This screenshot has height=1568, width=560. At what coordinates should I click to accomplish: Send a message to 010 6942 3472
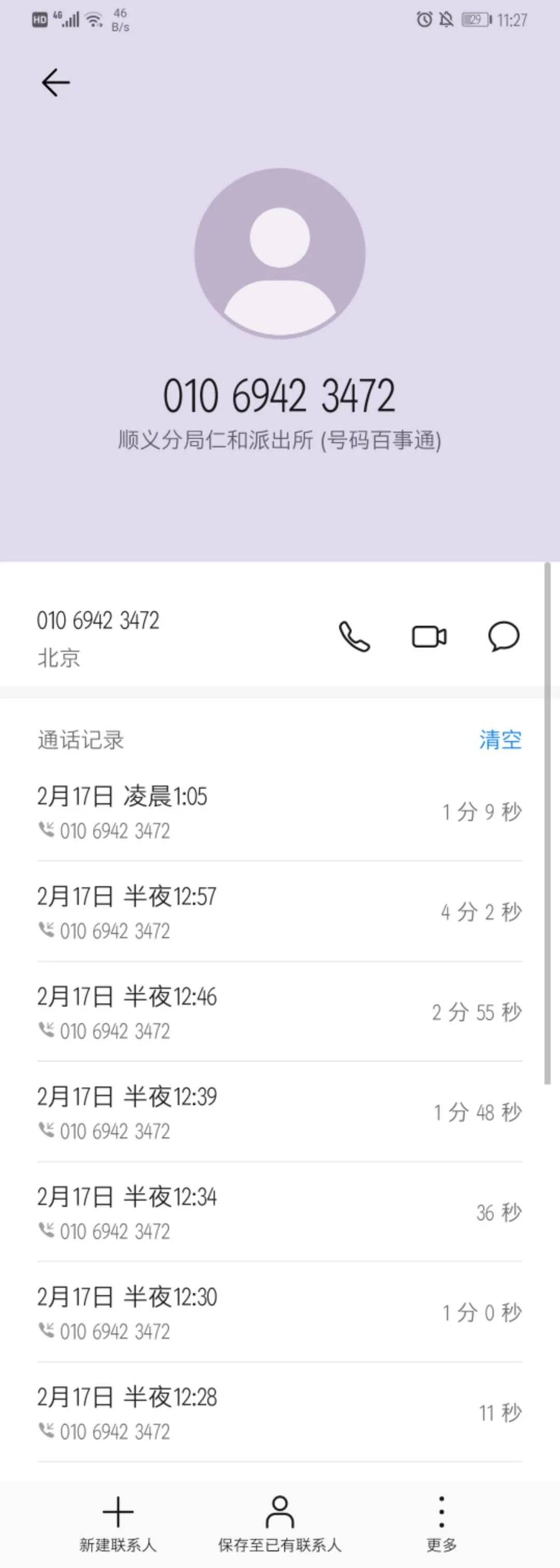pos(503,637)
